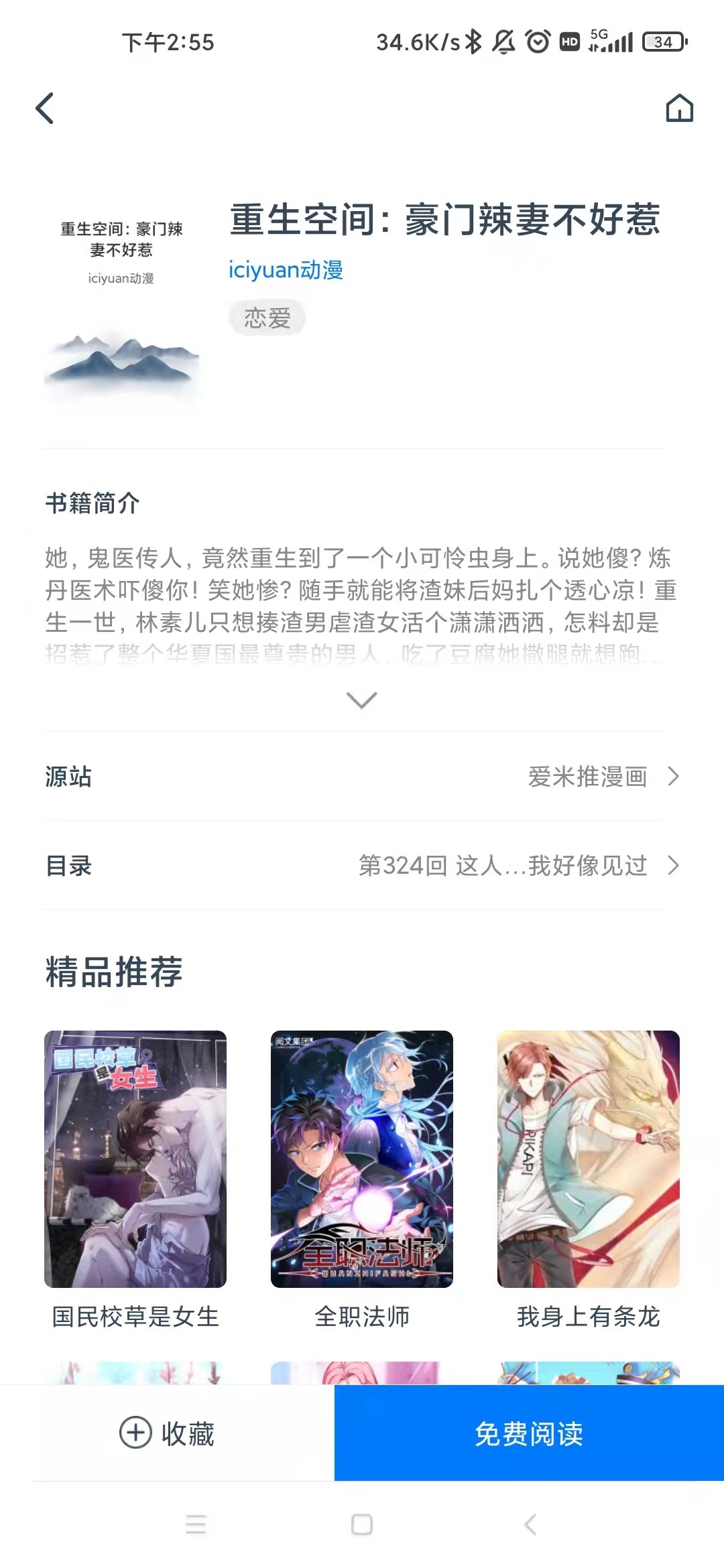The image size is (724, 1568).
Task: Open the 源站 source row
Action: (362, 777)
